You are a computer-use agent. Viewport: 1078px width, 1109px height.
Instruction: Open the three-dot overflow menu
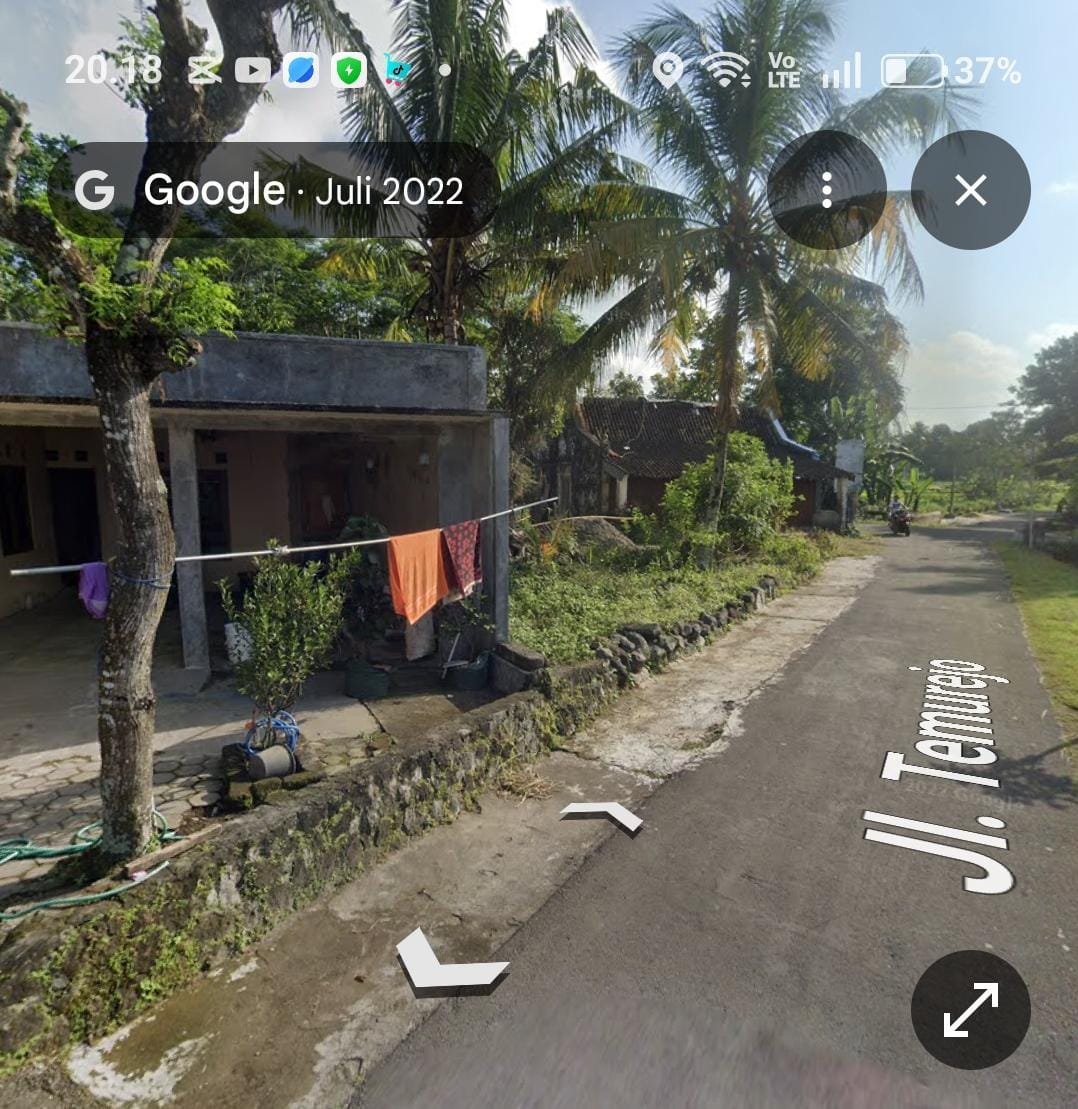tap(826, 190)
